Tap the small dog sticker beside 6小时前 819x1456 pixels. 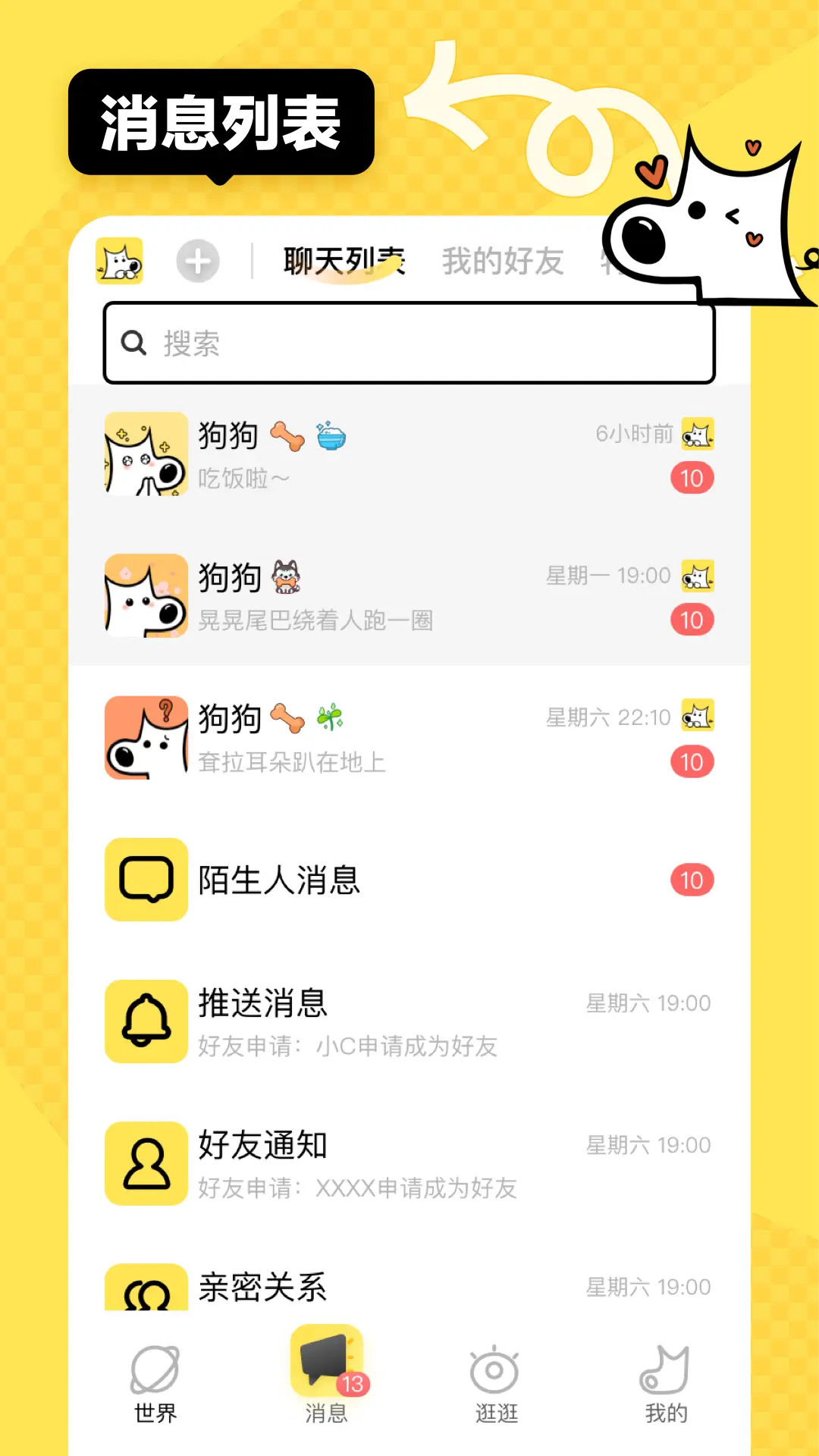695,434
